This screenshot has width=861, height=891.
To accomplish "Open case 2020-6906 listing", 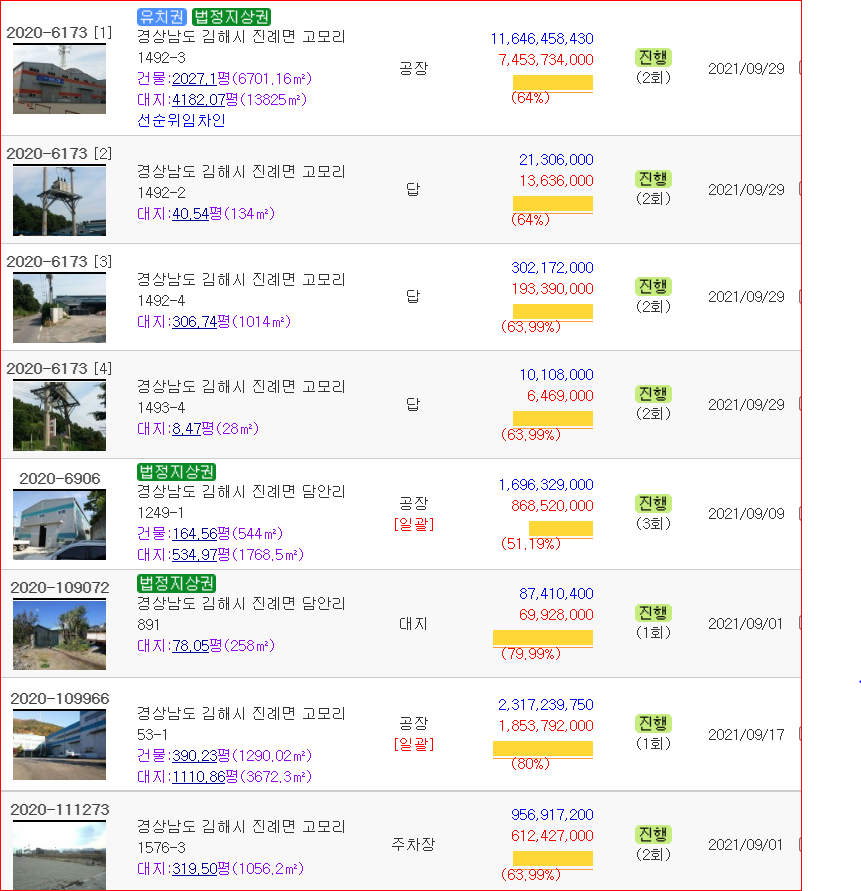I will tap(60, 478).
